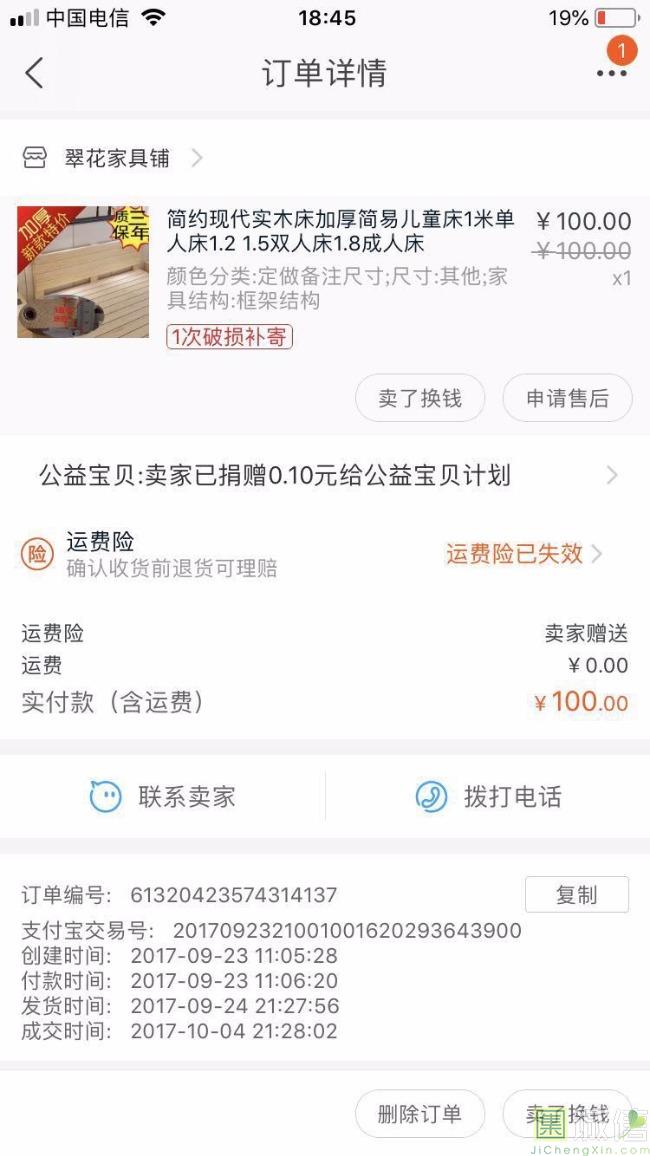The width and height of the screenshot is (650, 1156).
Task: Tap 联系卖家 to message the seller
Action: 163,797
